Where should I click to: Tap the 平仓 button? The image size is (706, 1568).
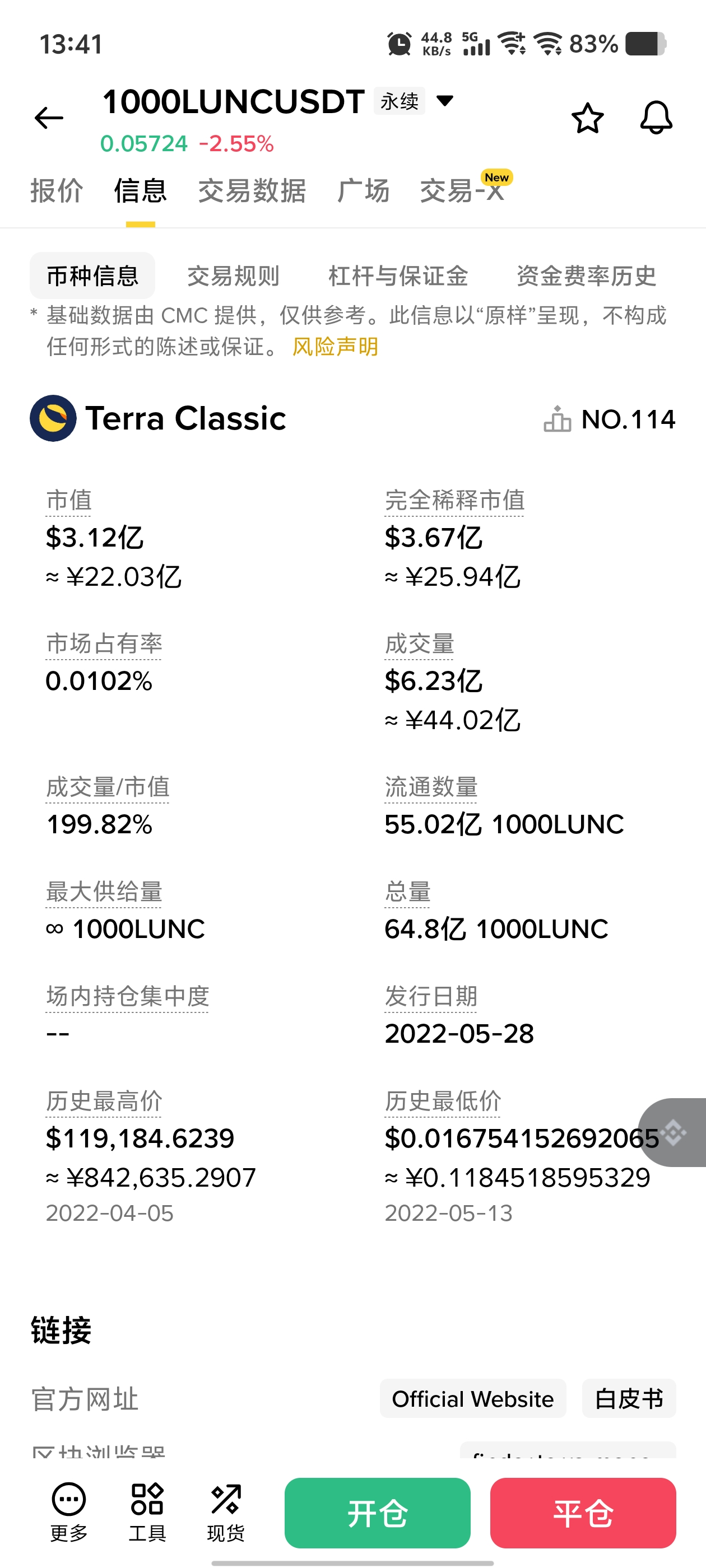[583, 1513]
